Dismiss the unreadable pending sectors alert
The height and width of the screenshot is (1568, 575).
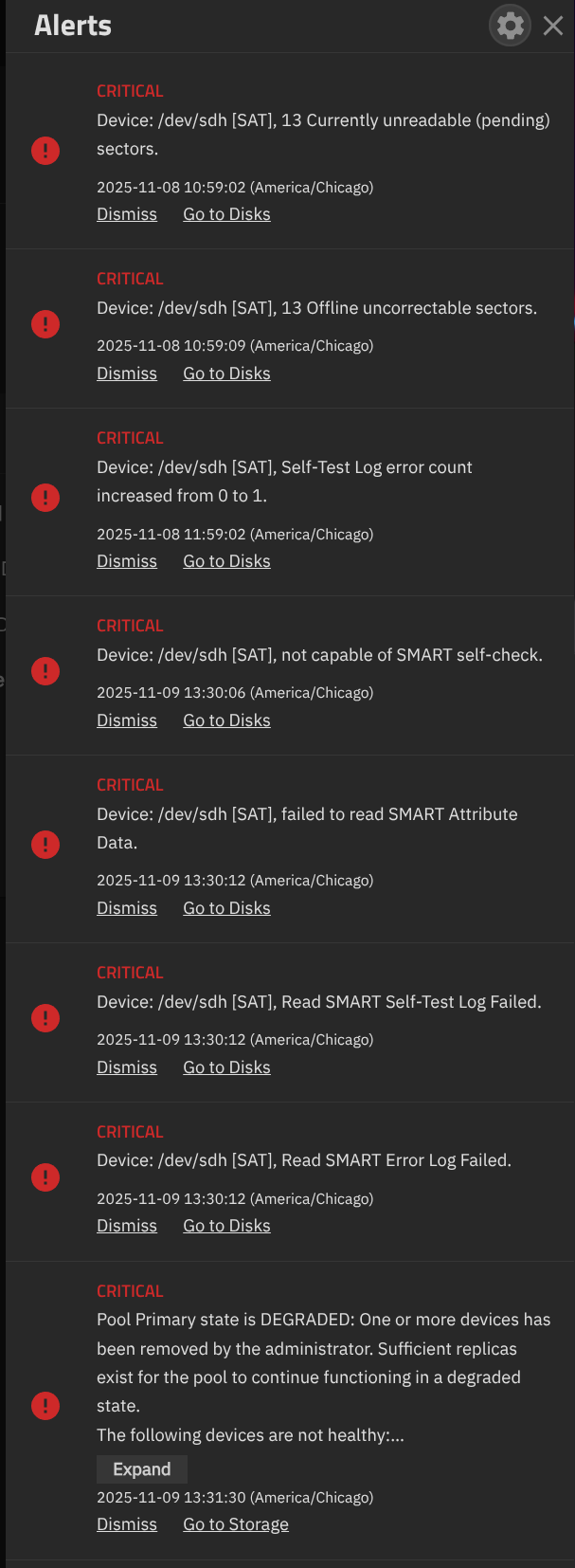(127, 214)
